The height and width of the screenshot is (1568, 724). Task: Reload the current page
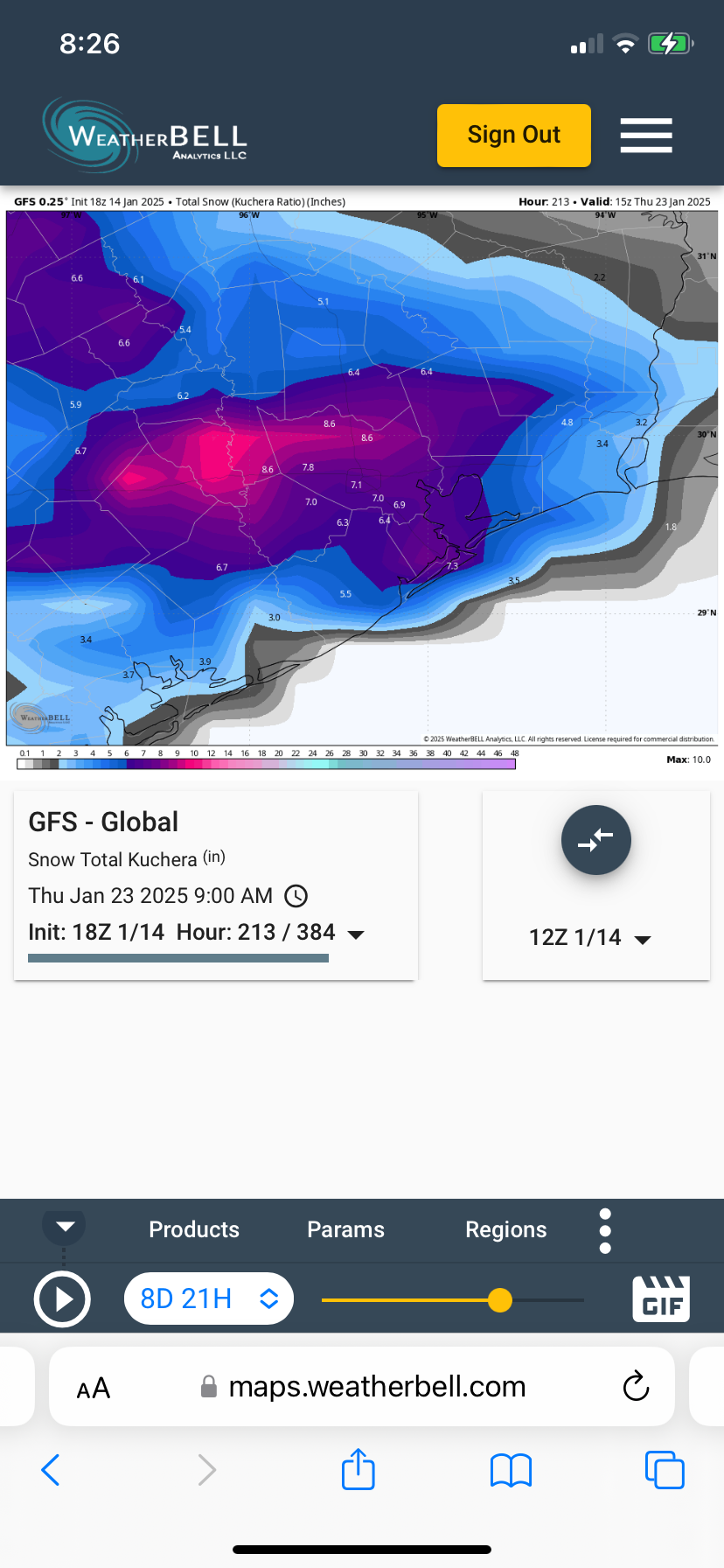pos(636,1387)
